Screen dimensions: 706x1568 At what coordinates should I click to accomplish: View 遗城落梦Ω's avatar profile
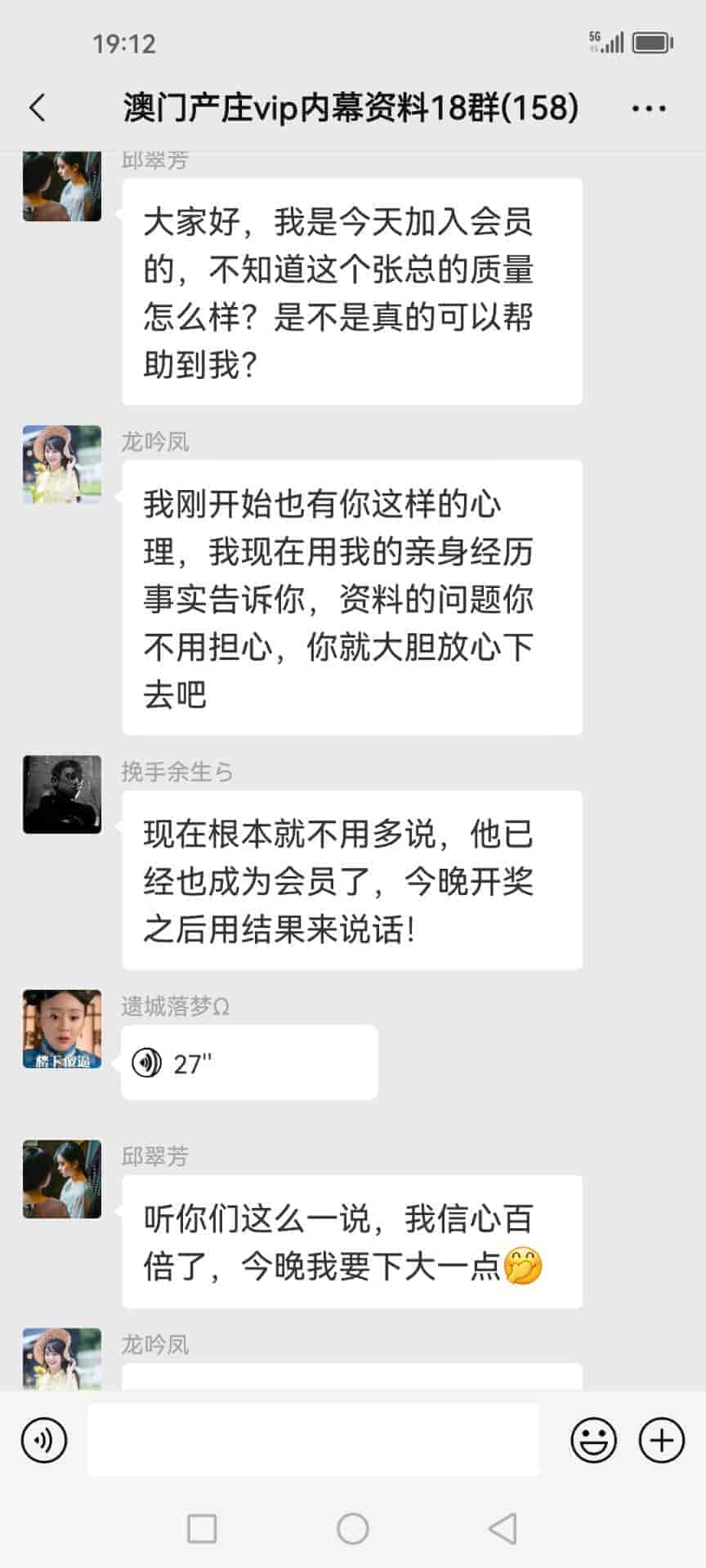click(x=62, y=1029)
